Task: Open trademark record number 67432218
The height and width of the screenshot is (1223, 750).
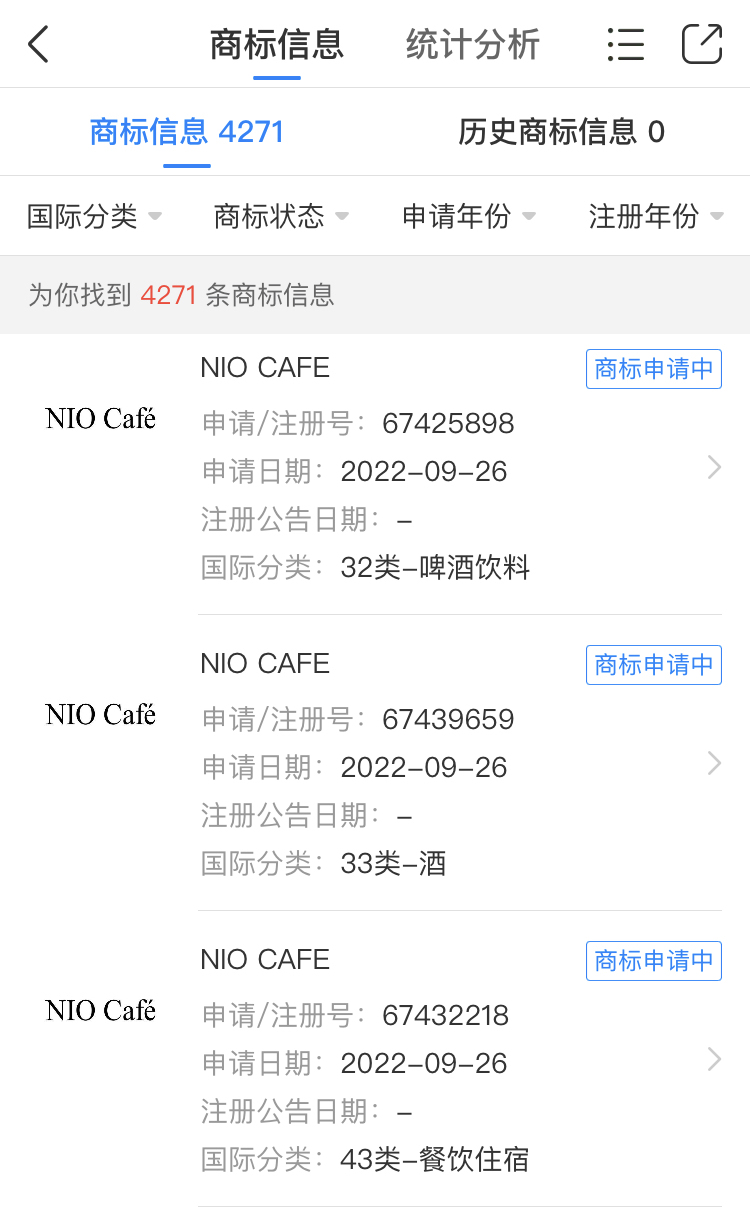Action: click(x=375, y=1059)
